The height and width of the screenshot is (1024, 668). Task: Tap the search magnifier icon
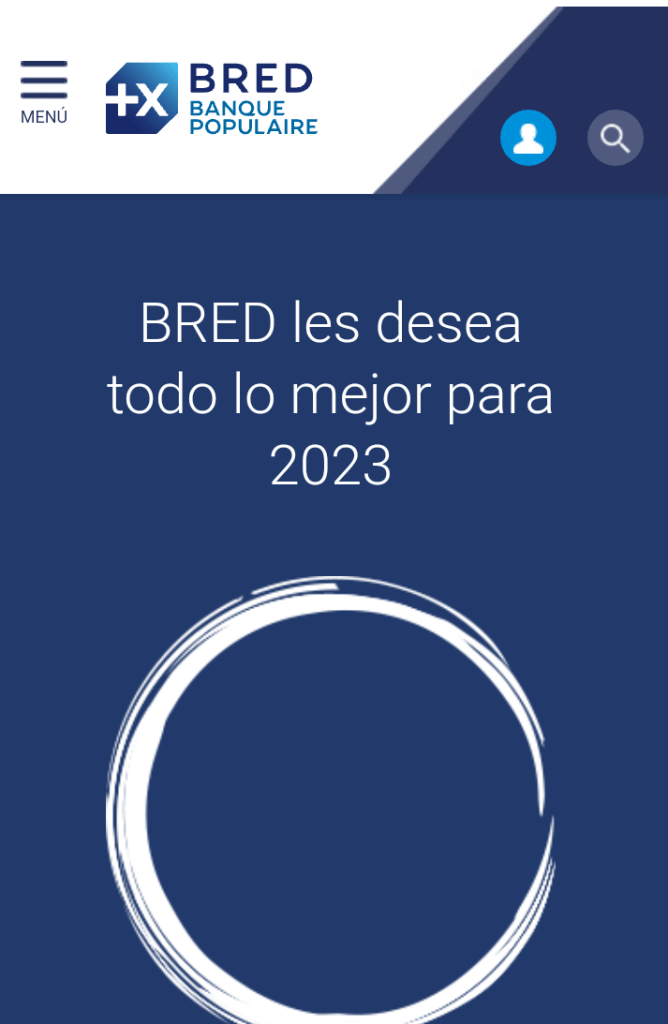[x=615, y=138]
